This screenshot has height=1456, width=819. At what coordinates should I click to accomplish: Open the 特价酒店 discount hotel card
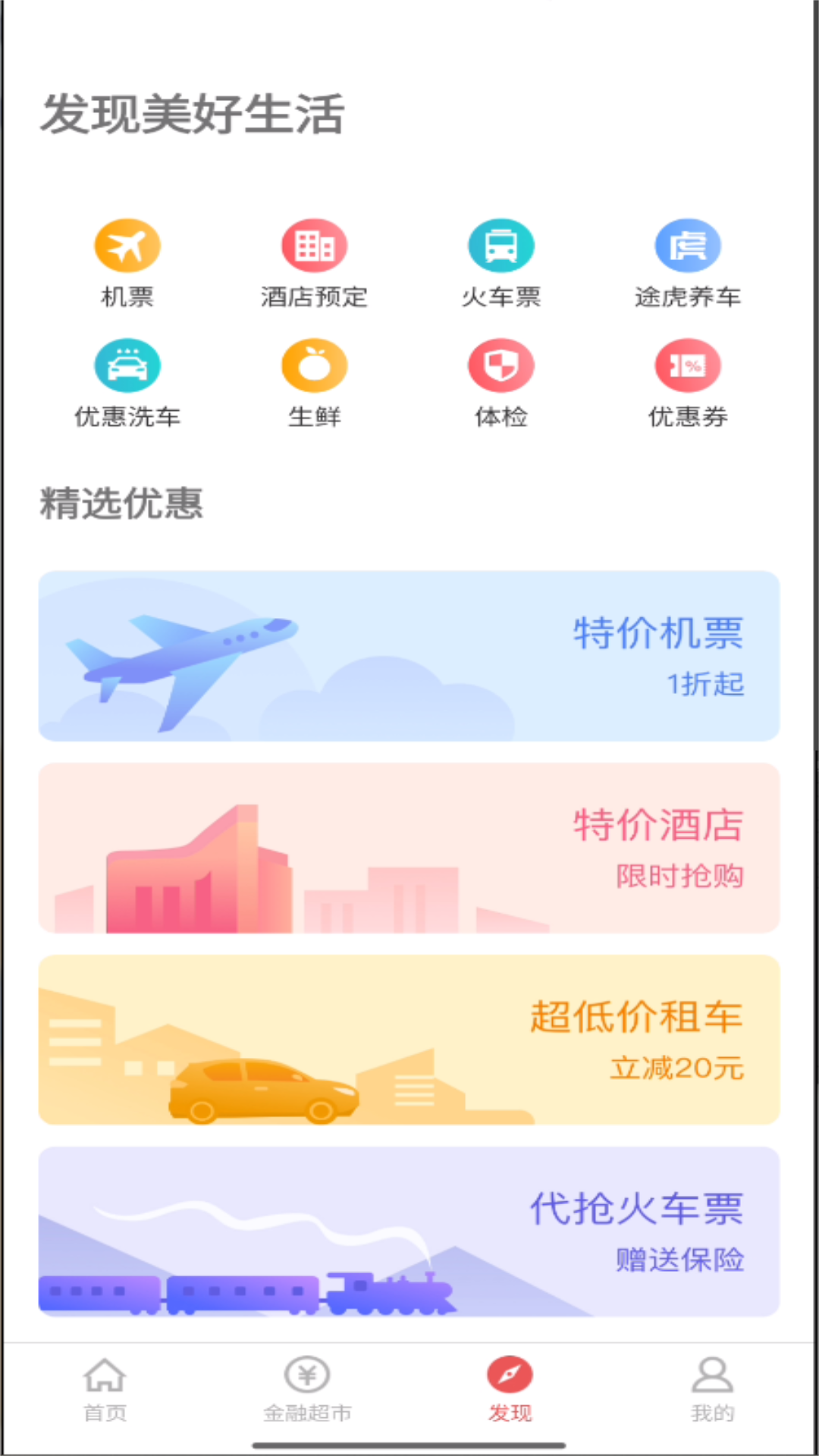click(x=409, y=848)
